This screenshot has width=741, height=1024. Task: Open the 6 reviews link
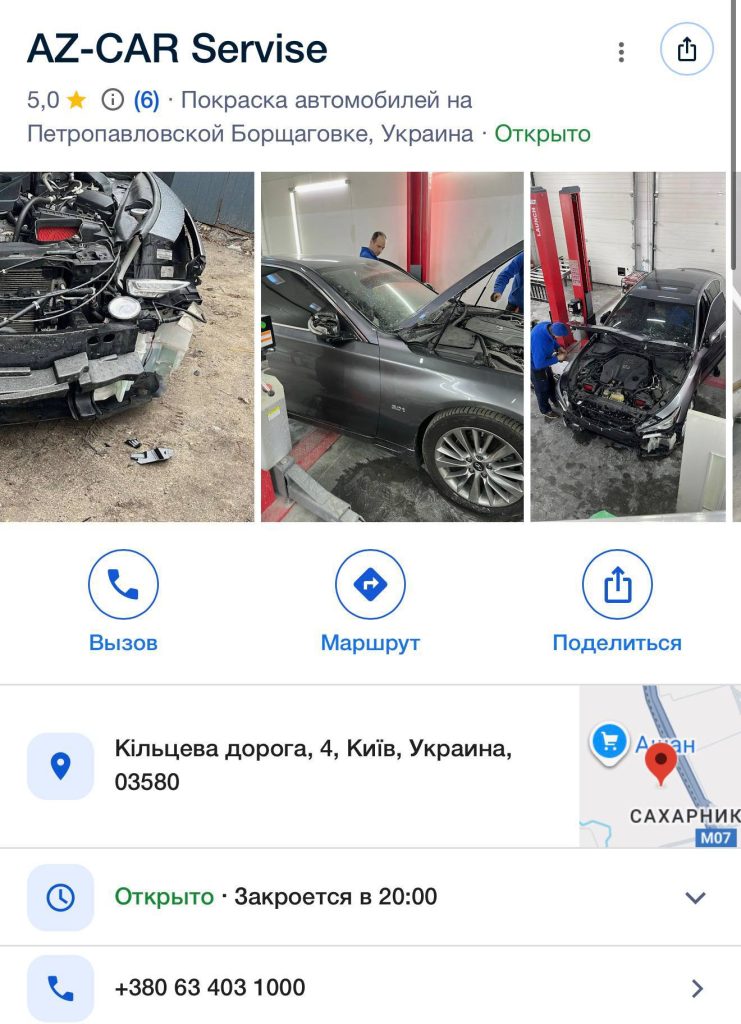pyautogui.click(x=146, y=100)
